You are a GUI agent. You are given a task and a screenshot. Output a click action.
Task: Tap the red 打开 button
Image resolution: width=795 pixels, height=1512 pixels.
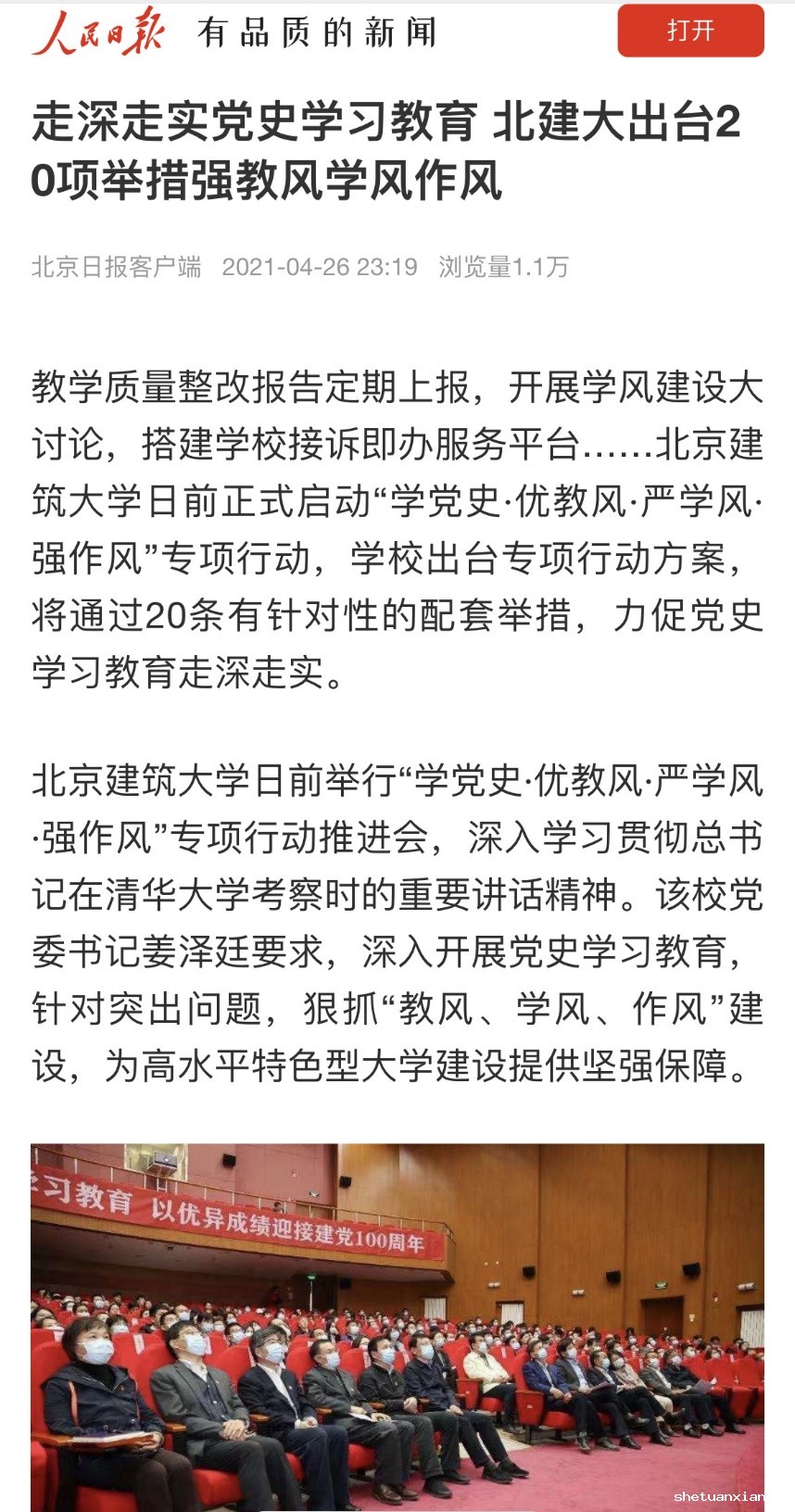[690, 31]
